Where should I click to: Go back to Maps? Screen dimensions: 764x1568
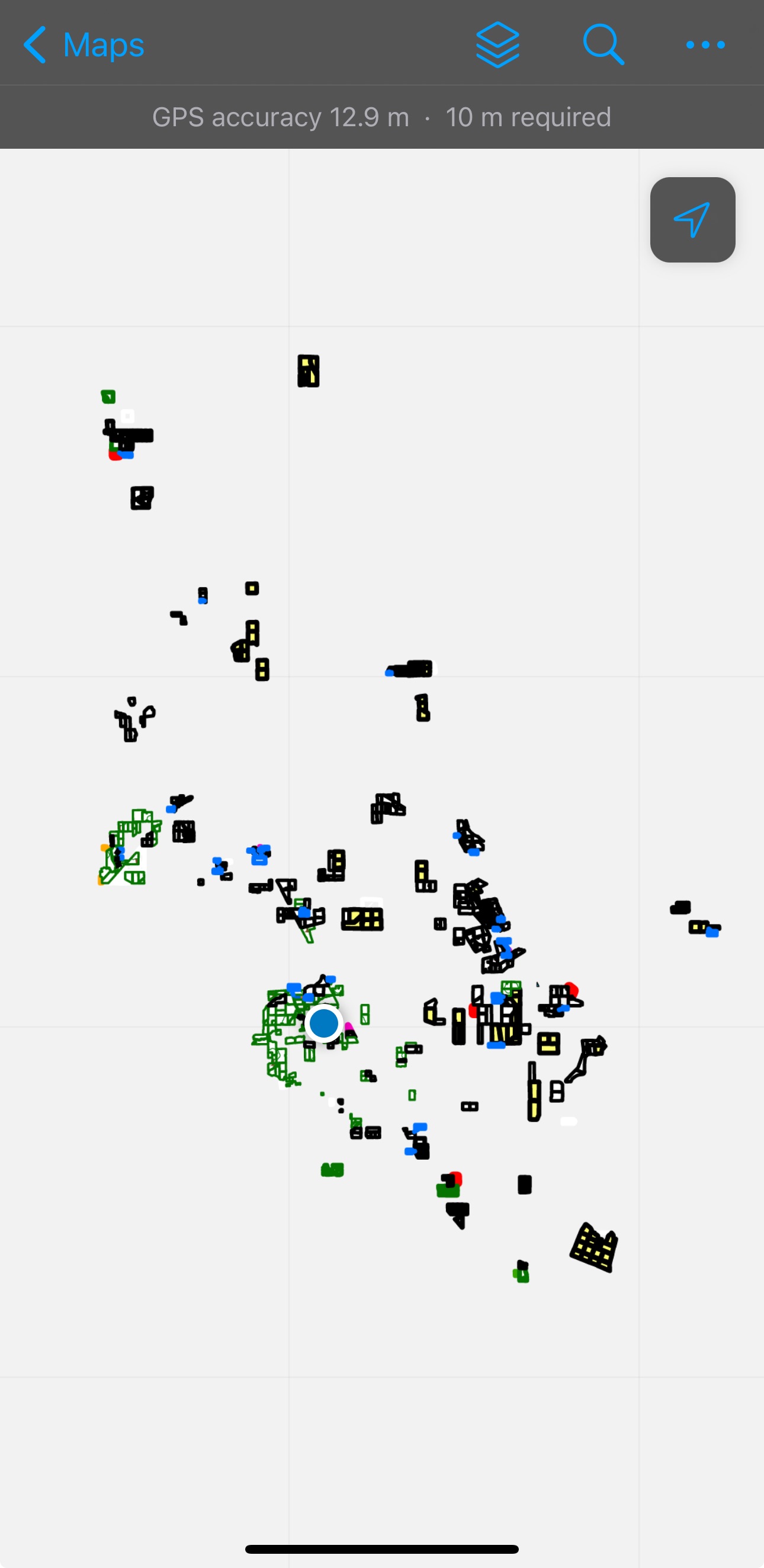point(84,44)
